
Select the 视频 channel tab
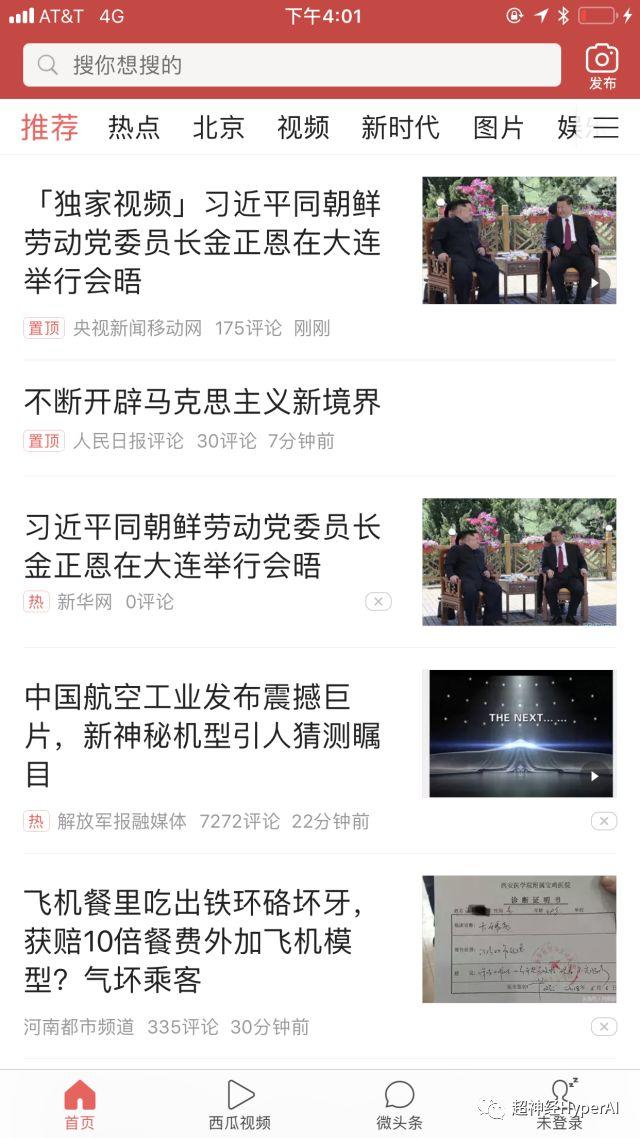point(303,128)
